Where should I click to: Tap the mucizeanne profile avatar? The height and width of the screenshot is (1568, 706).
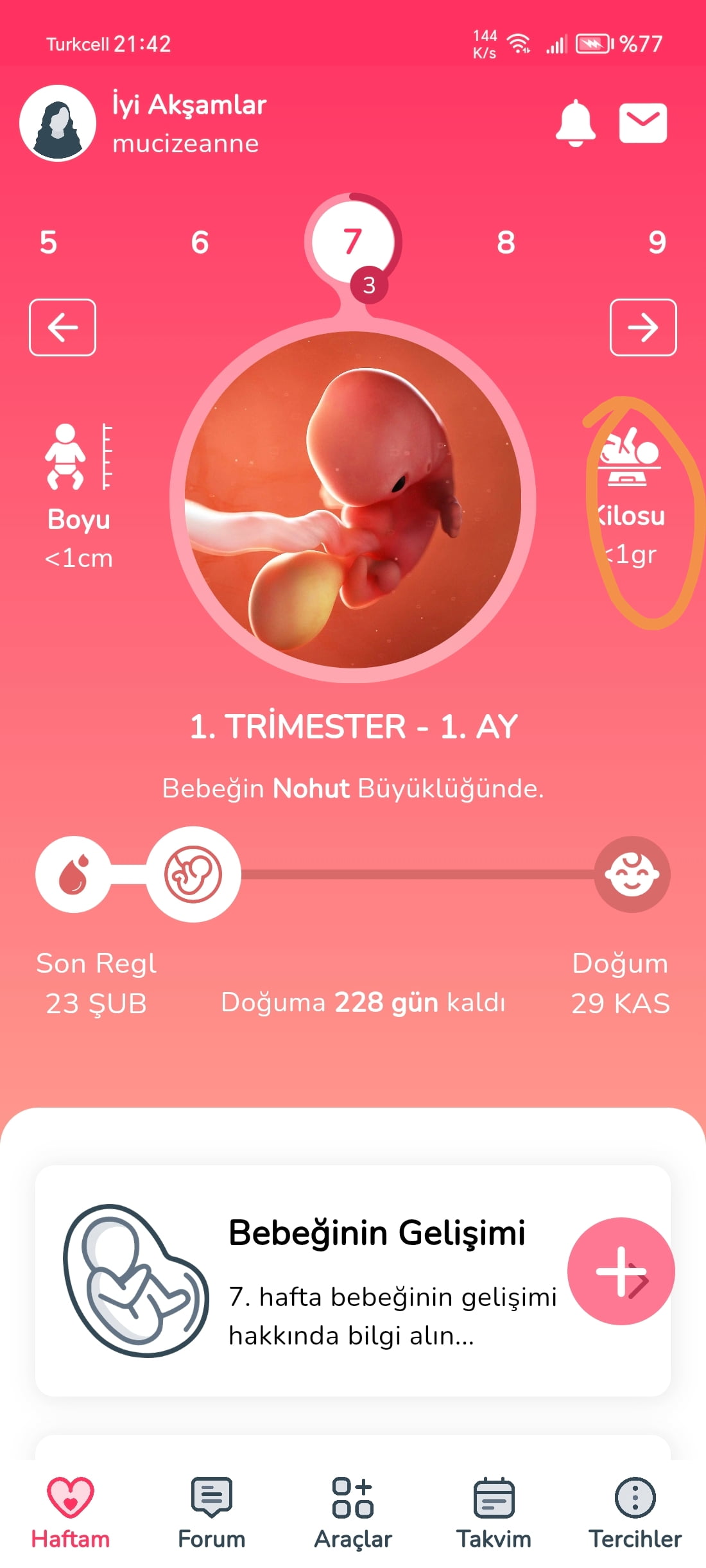click(x=58, y=123)
